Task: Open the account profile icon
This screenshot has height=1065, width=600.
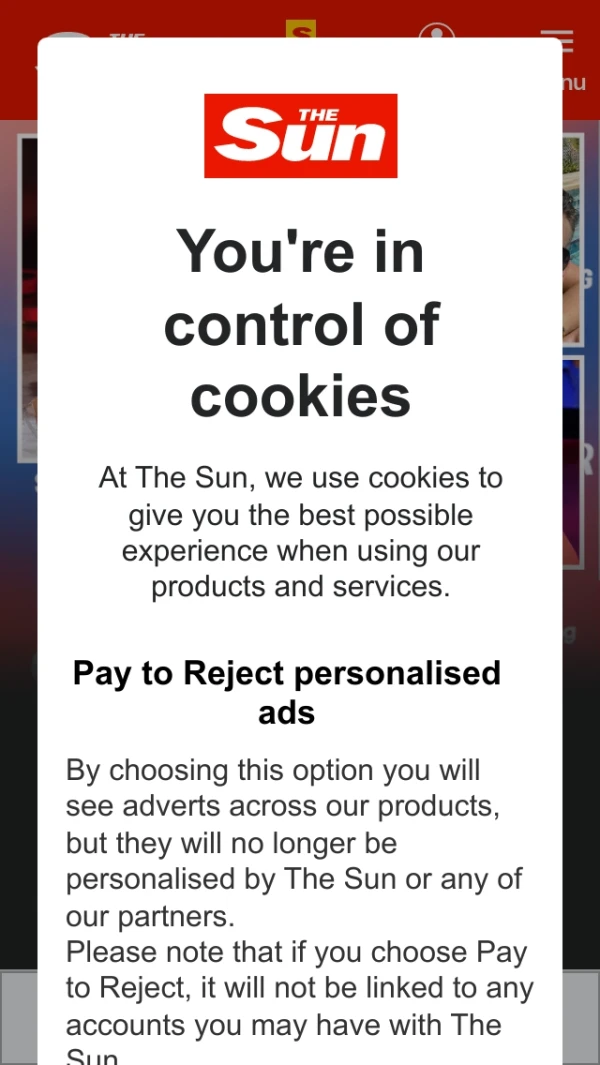Action: 437,32
